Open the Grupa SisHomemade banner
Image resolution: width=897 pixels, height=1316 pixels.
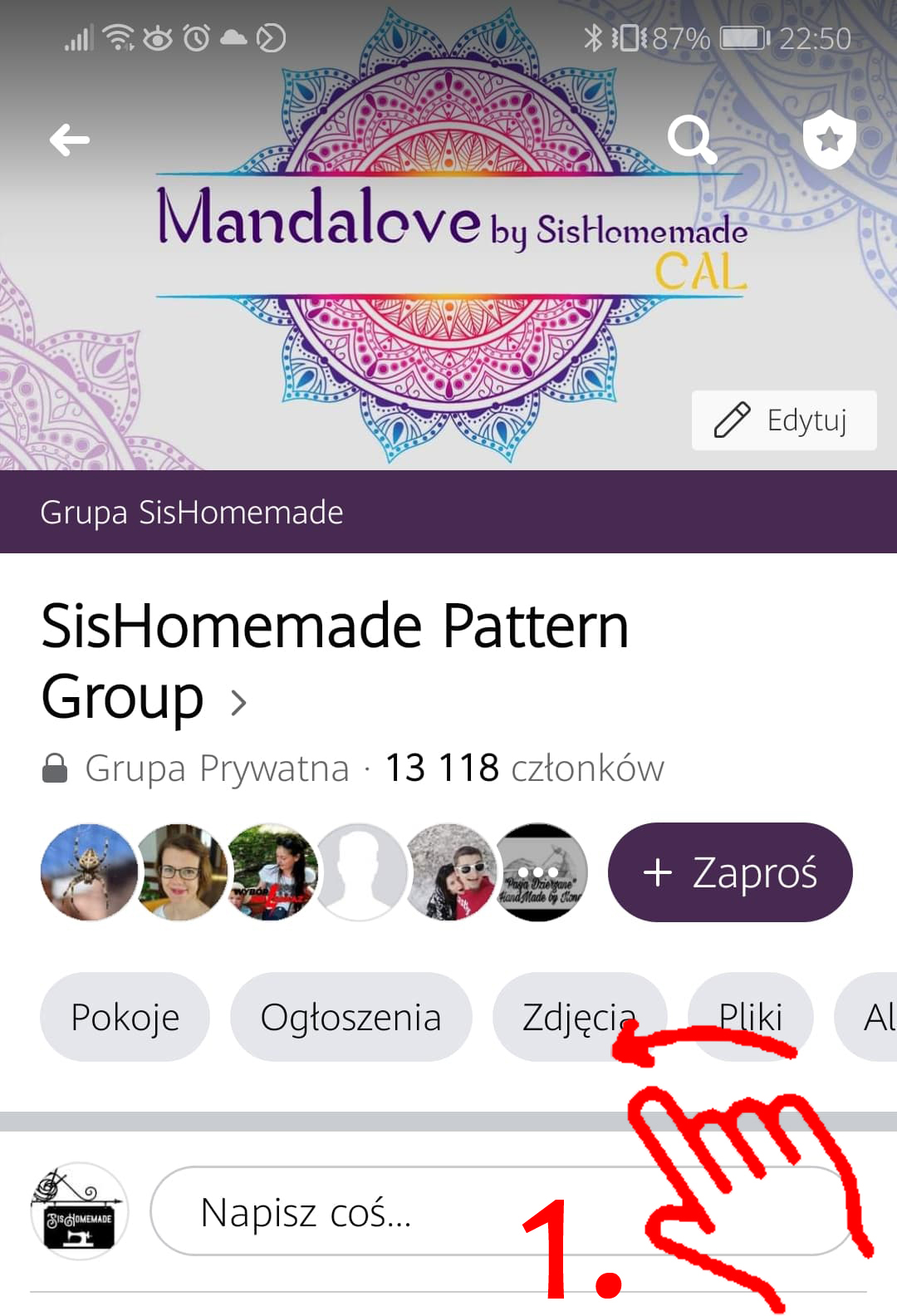coord(192,512)
